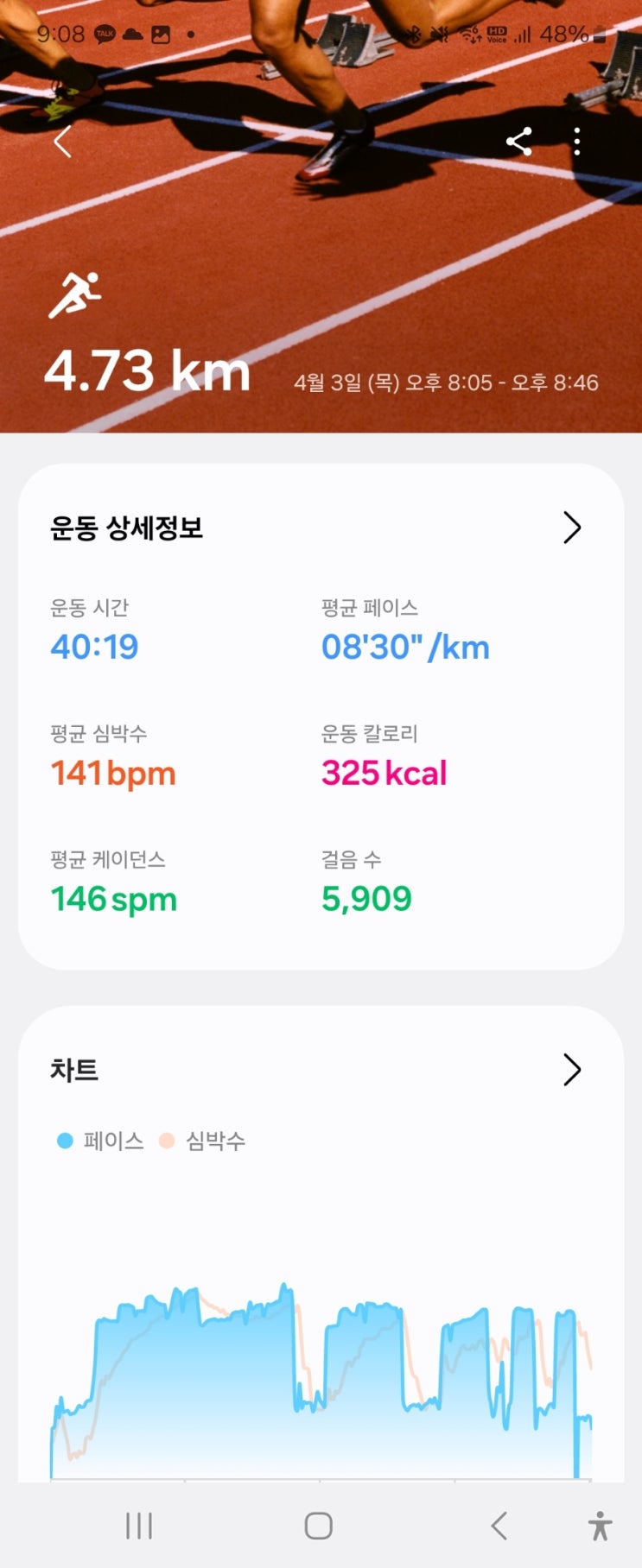Go to the home screen
This screenshot has width=642, height=1568.
click(x=319, y=1526)
